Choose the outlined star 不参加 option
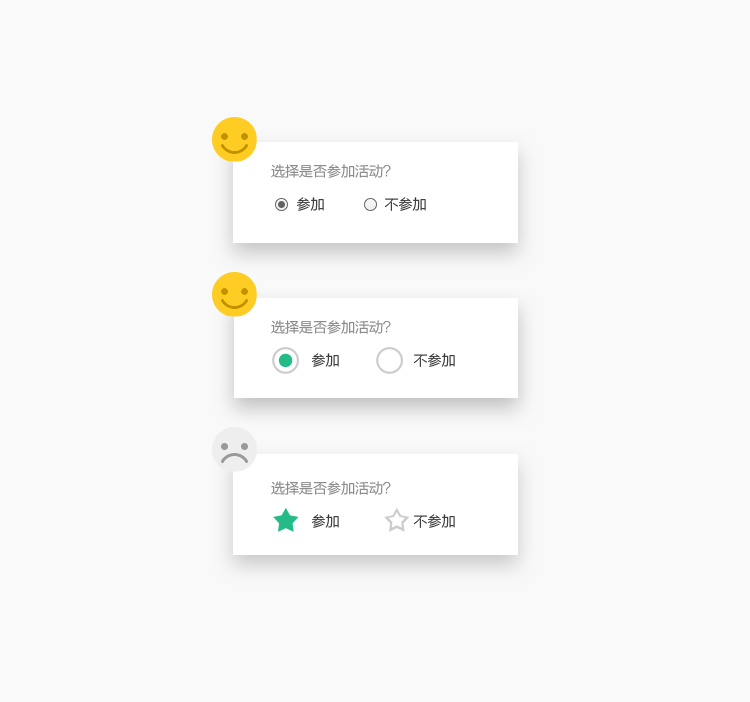 tap(396, 520)
